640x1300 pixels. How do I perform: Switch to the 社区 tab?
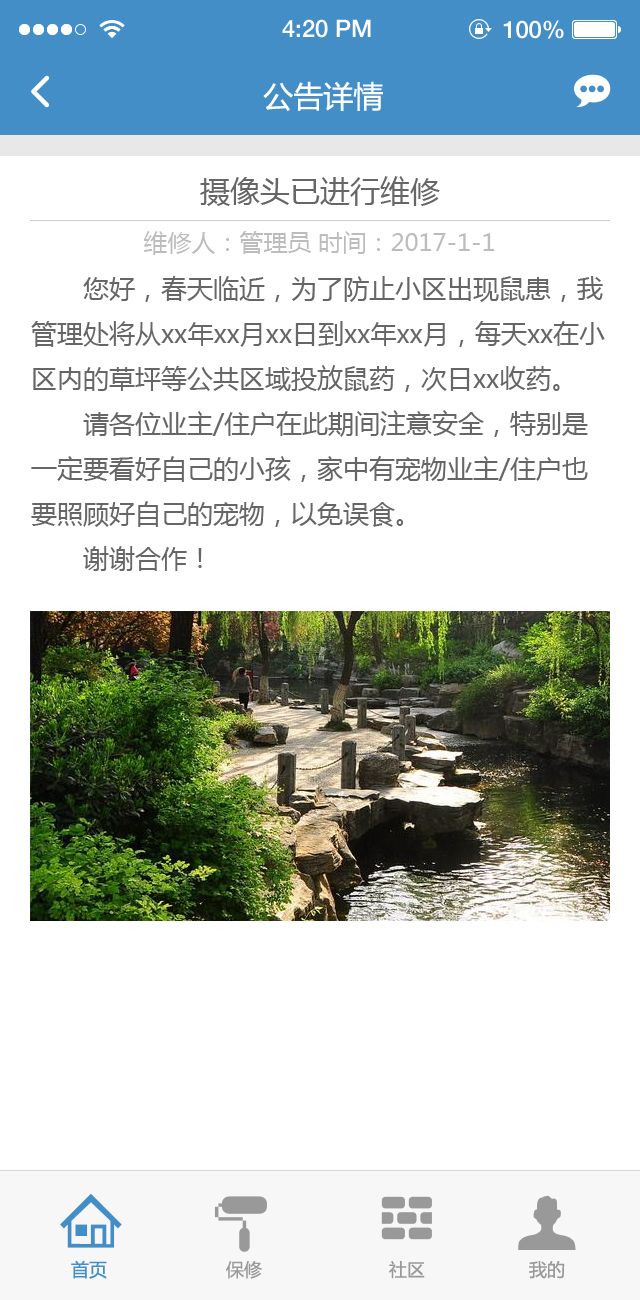pyautogui.click(x=406, y=1236)
